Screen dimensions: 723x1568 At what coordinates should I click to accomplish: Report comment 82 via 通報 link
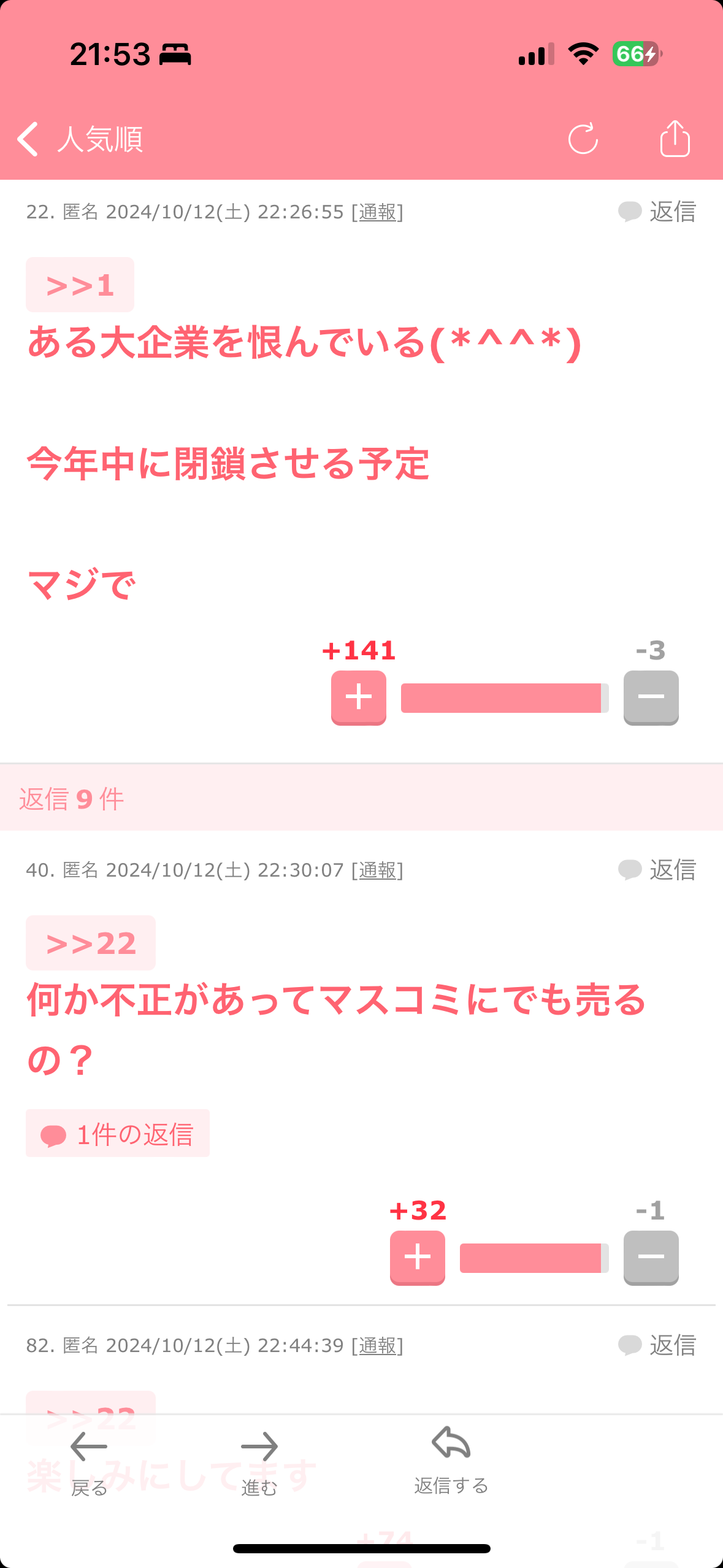pos(377,1346)
